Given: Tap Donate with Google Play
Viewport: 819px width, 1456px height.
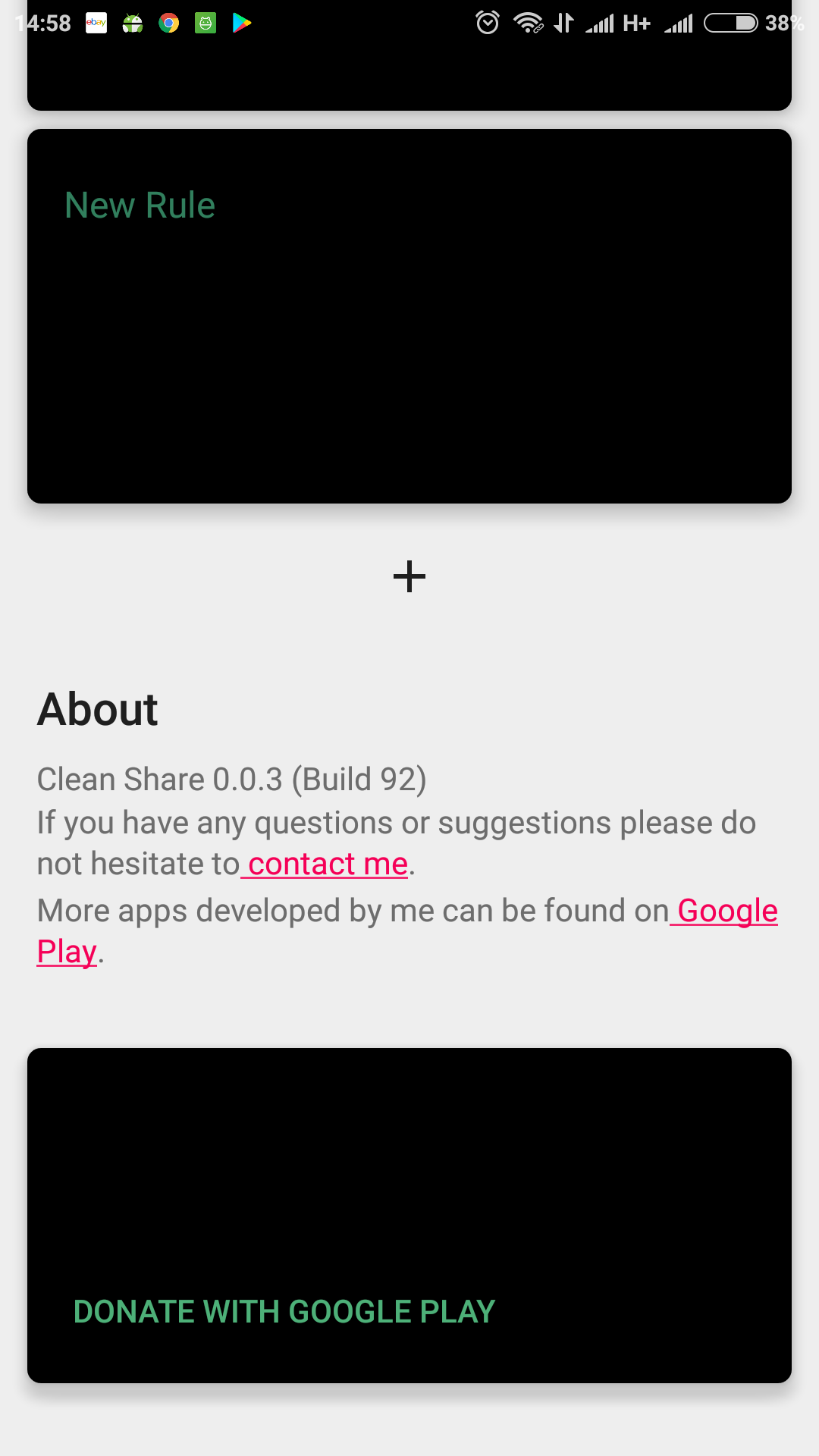Looking at the screenshot, I should (284, 1312).
